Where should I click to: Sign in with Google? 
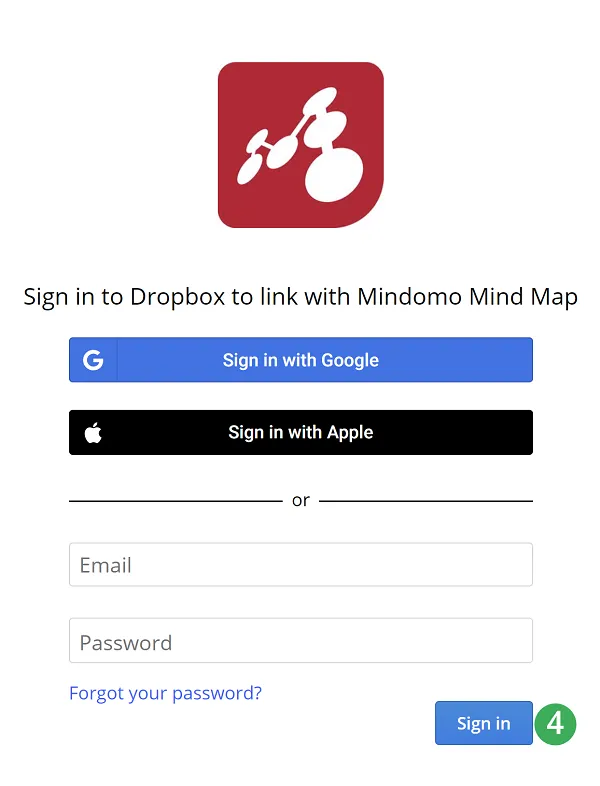300,360
